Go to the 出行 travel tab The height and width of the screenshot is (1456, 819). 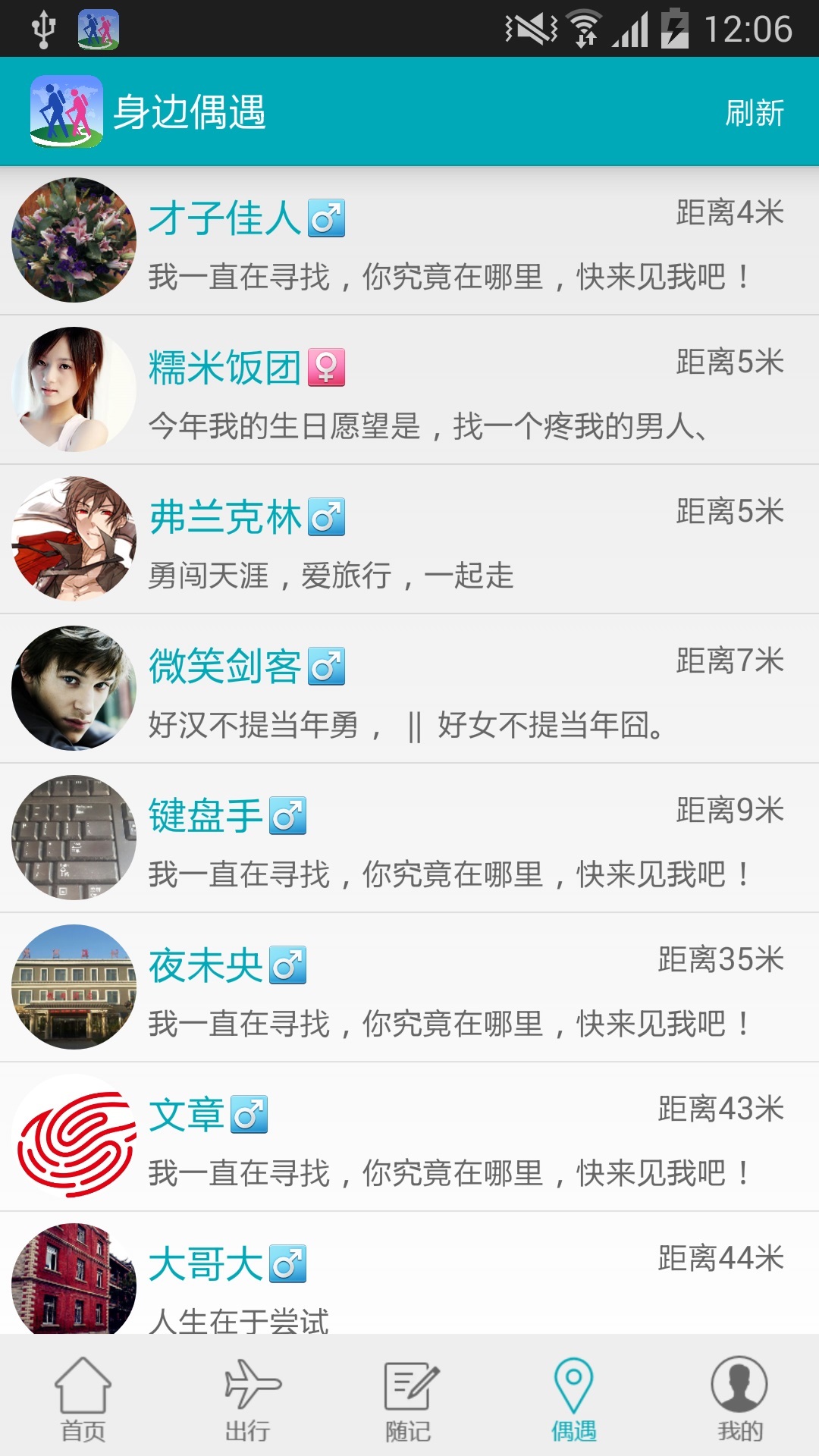(x=248, y=1399)
